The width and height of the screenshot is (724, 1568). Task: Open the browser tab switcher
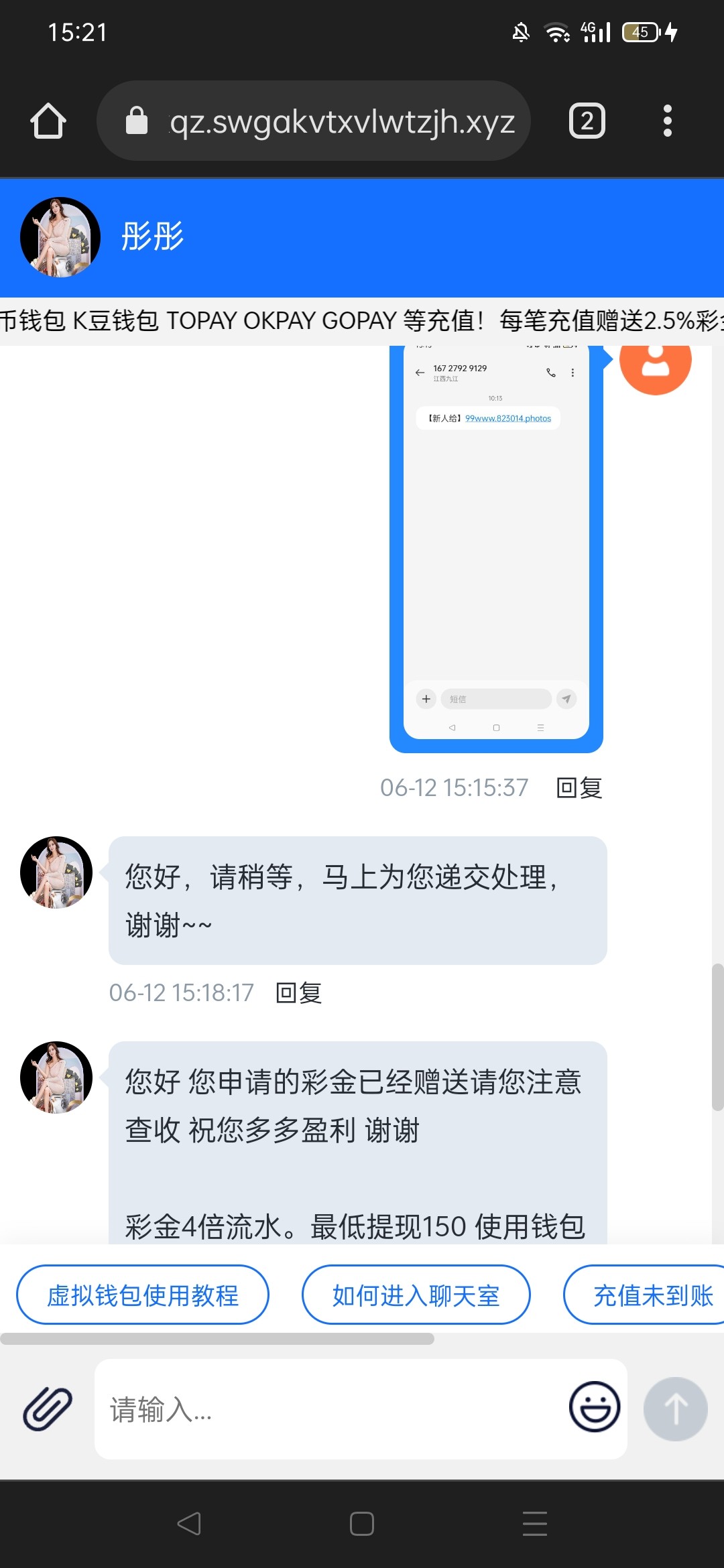pos(587,121)
